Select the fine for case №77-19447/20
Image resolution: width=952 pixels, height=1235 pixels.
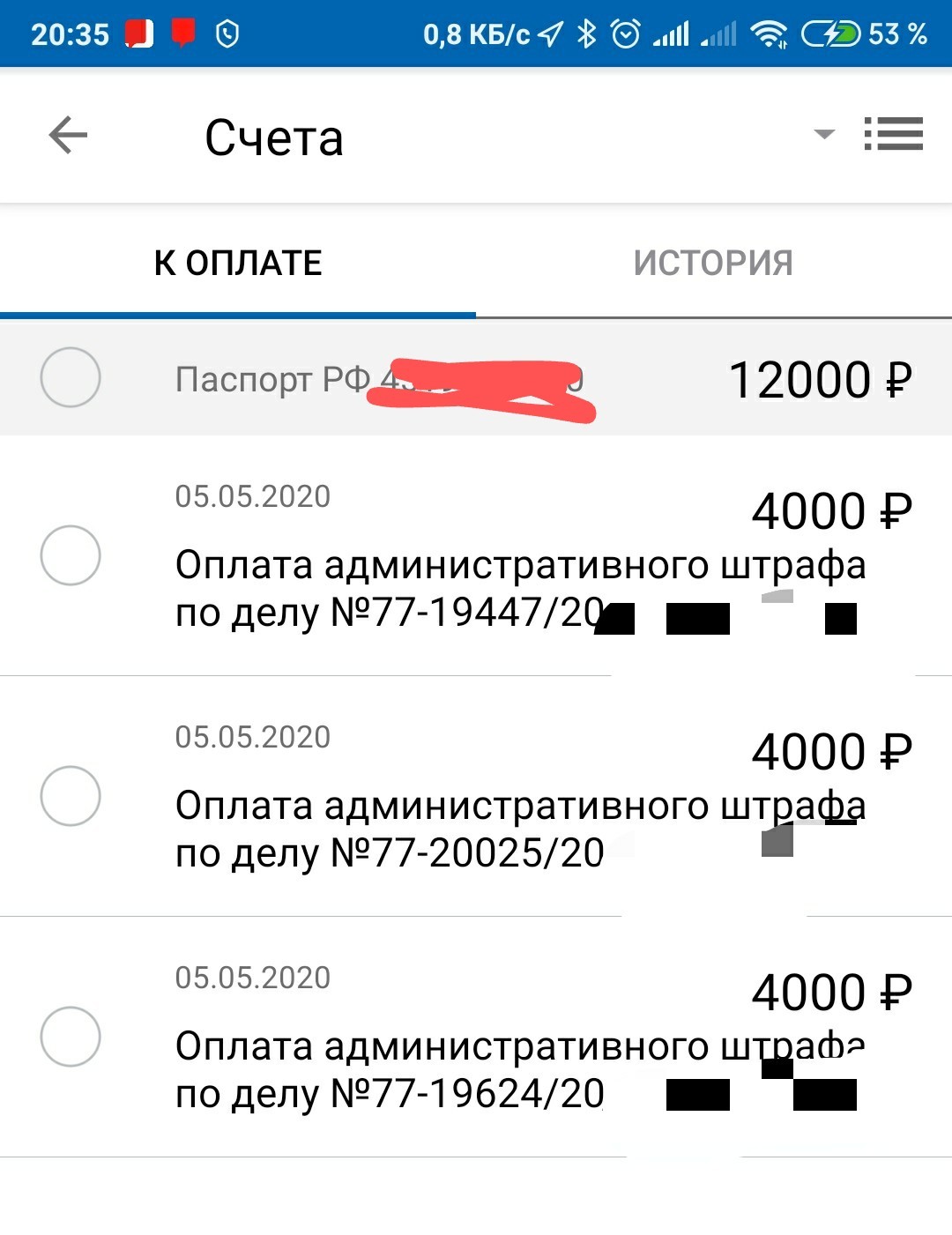(71, 555)
